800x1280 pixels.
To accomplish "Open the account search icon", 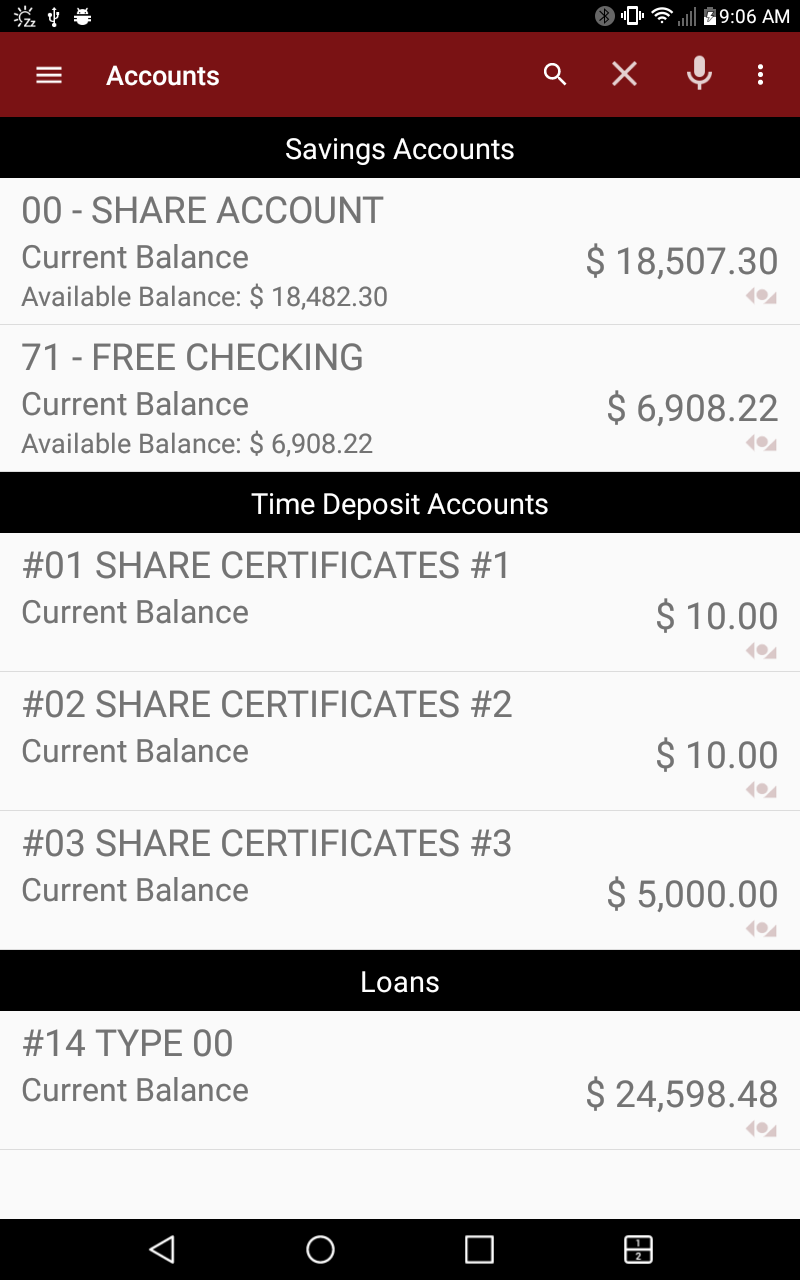I will coord(554,74).
